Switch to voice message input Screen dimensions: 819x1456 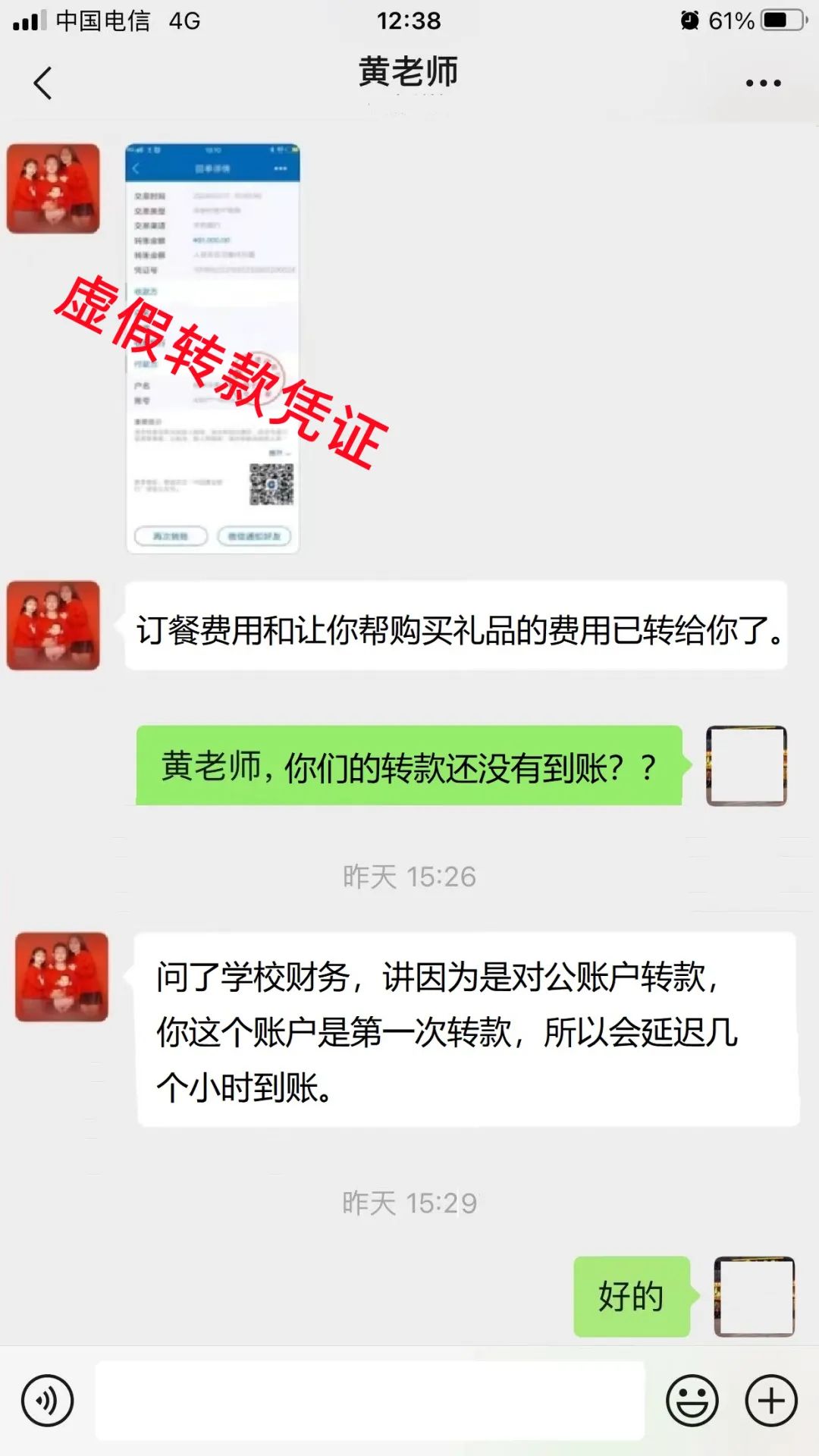click(x=48, y=1400)
